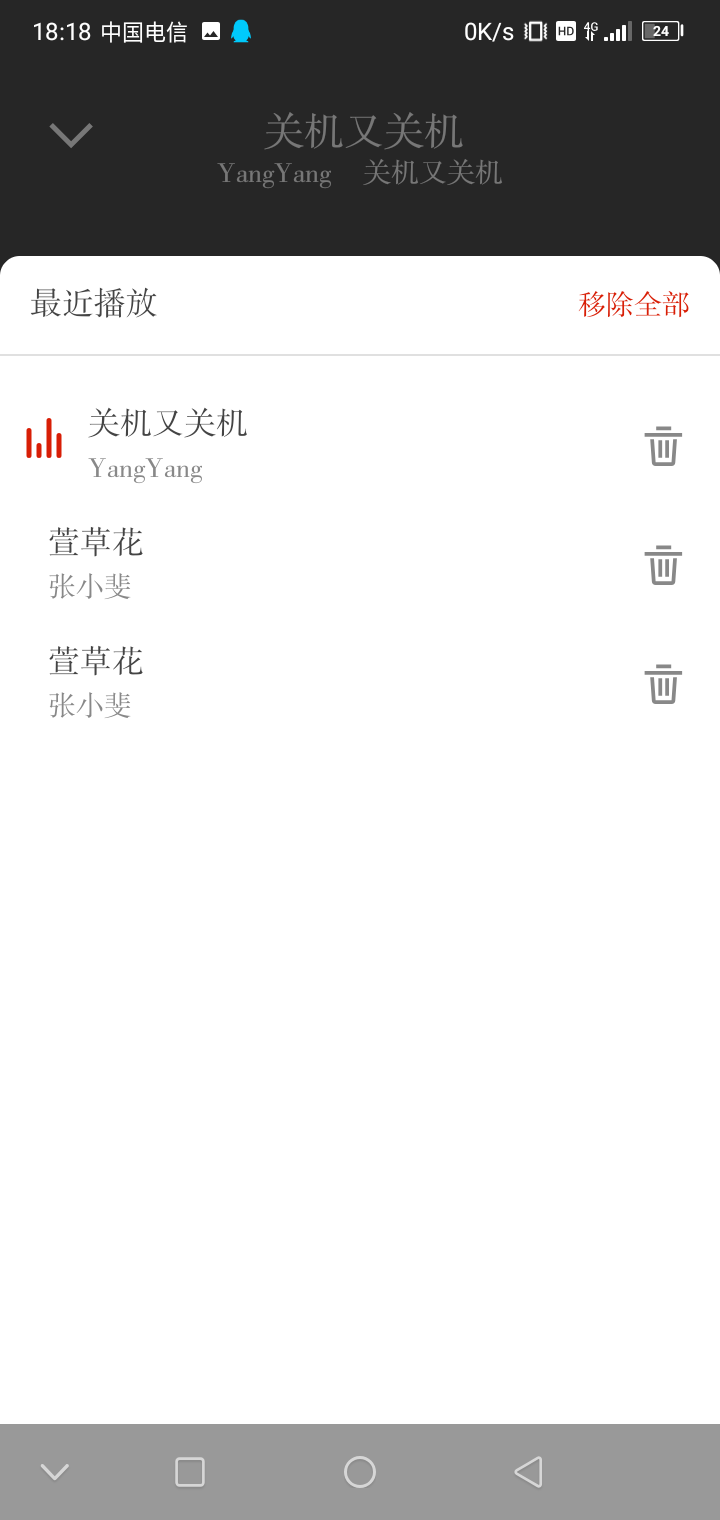Image resolution: width=720 pixels, height=1520 pixels.
Task: Delete 关机又关机 using its trash icon
Action: click(662, 447)
